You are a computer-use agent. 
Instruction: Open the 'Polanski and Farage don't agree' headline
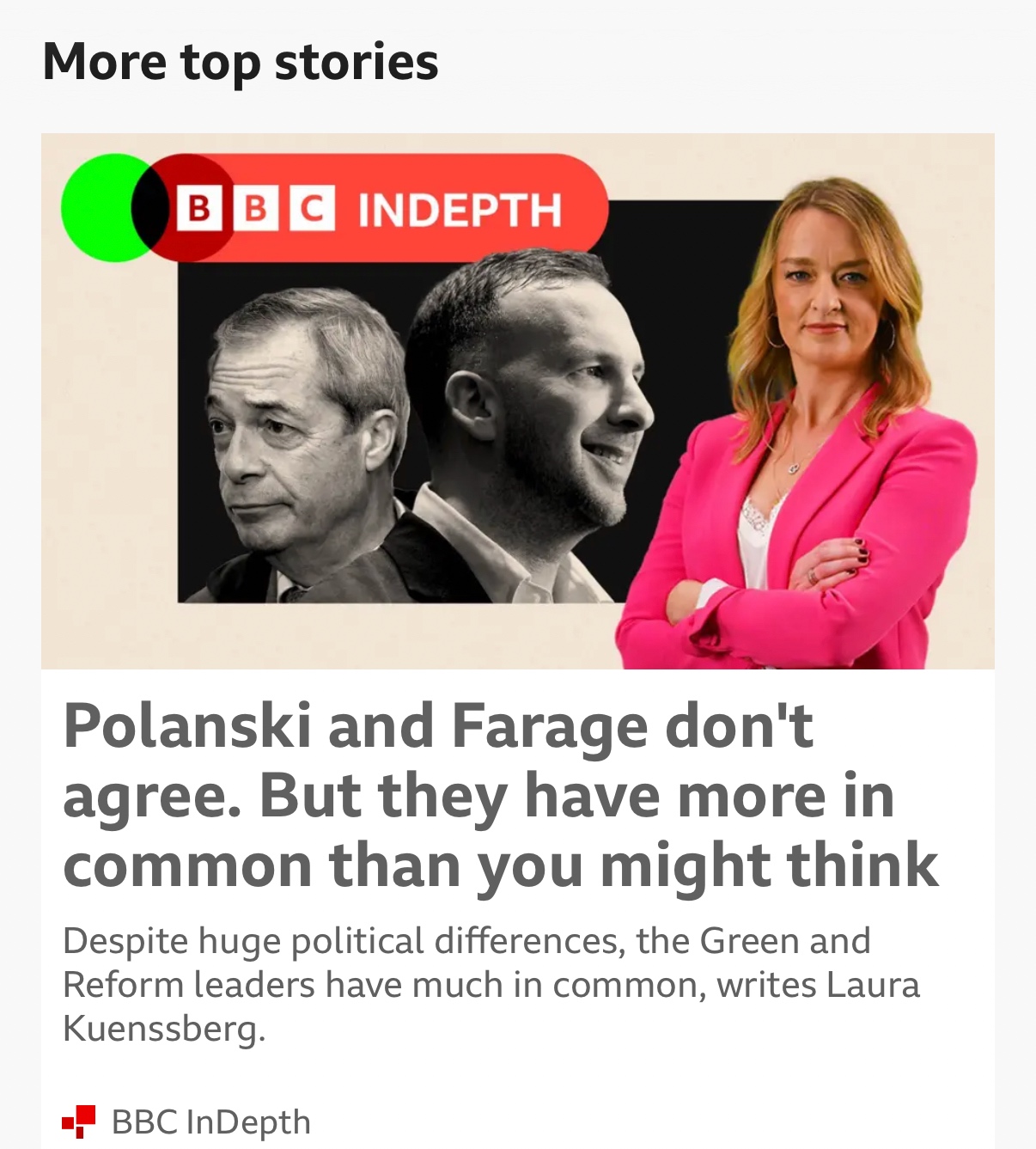point(500,795)
